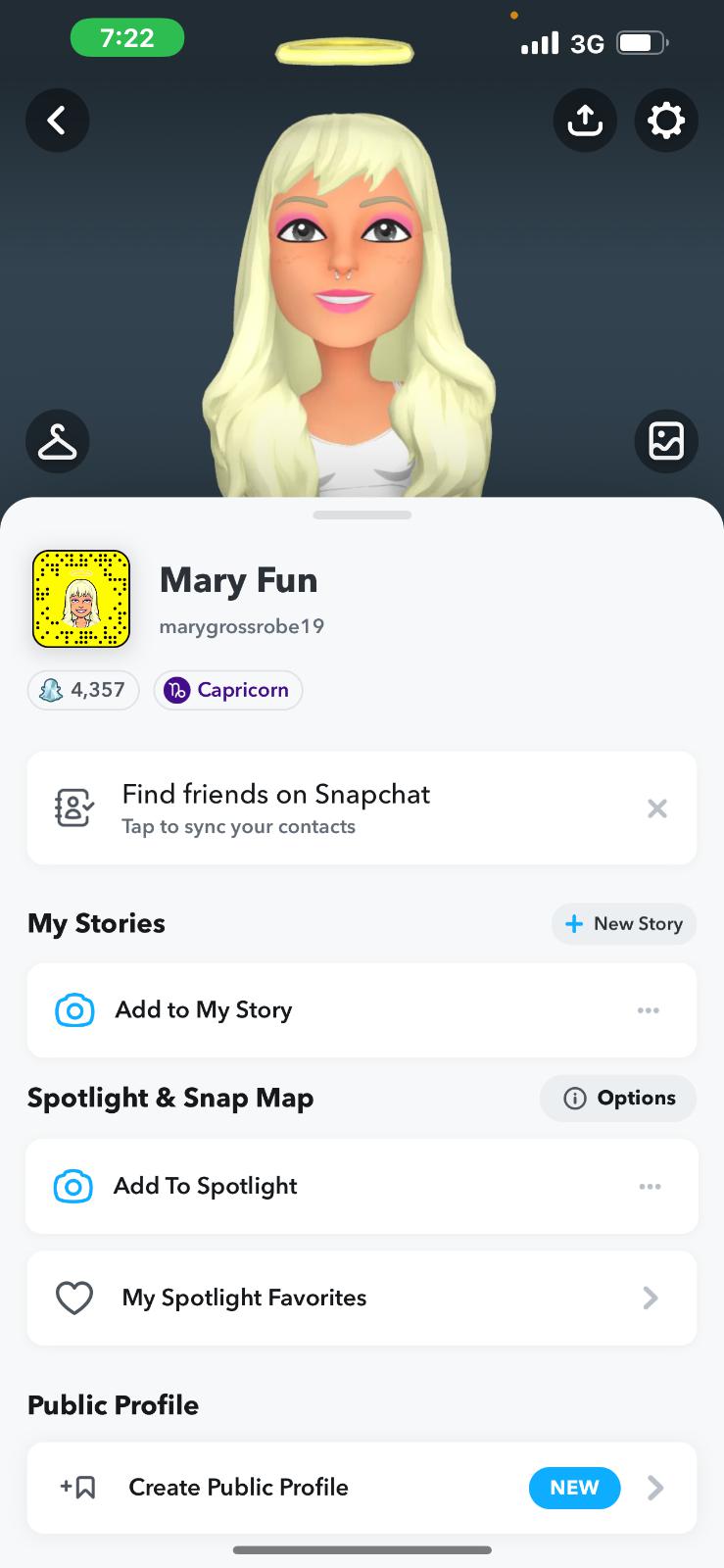Dismiss the Find friends card
The width and height of the screenshot is (724, 1568).
(x=657, y=808)
